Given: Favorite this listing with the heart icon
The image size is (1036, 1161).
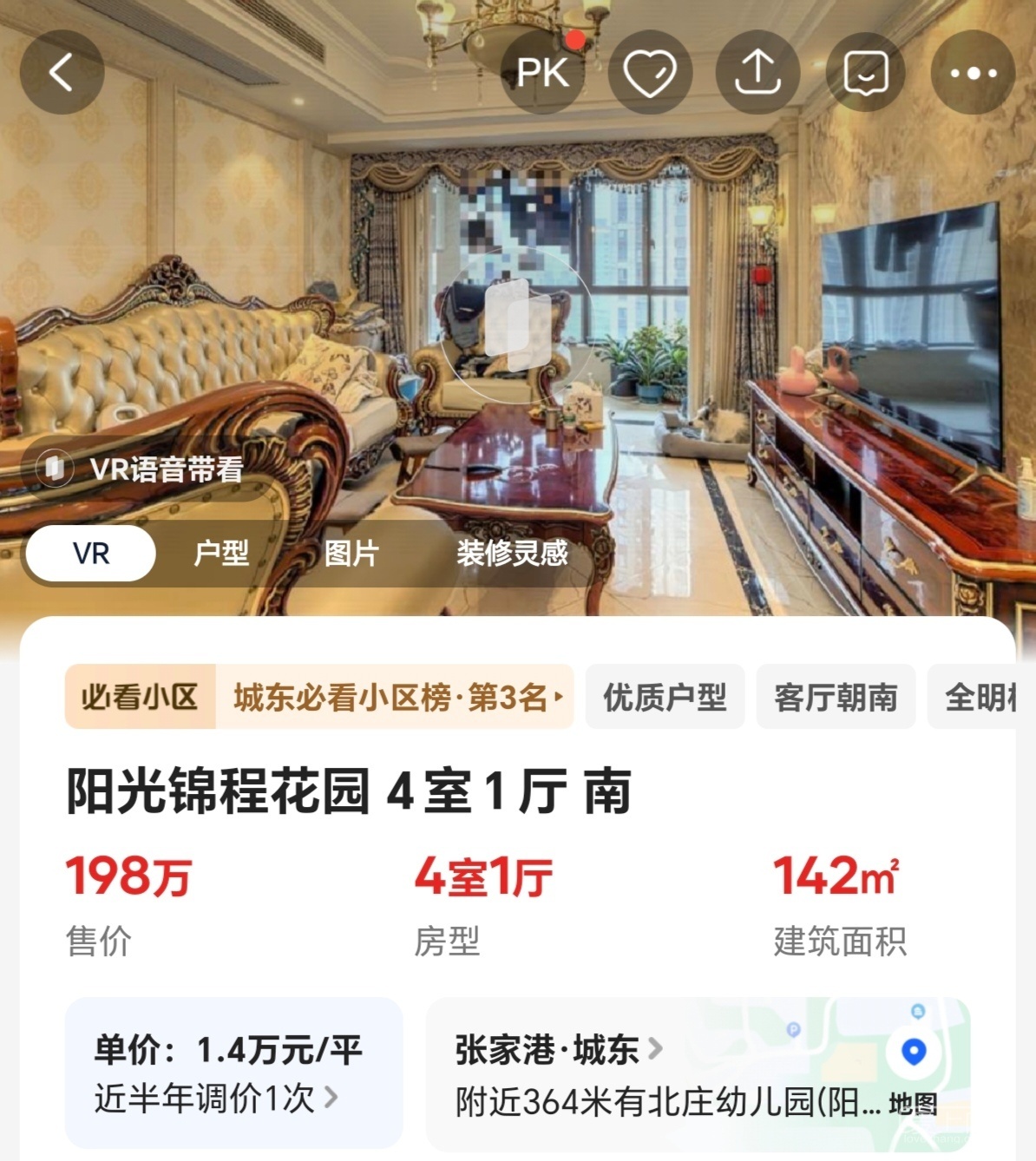Looking at the screenshot, I should coord(650,73).
